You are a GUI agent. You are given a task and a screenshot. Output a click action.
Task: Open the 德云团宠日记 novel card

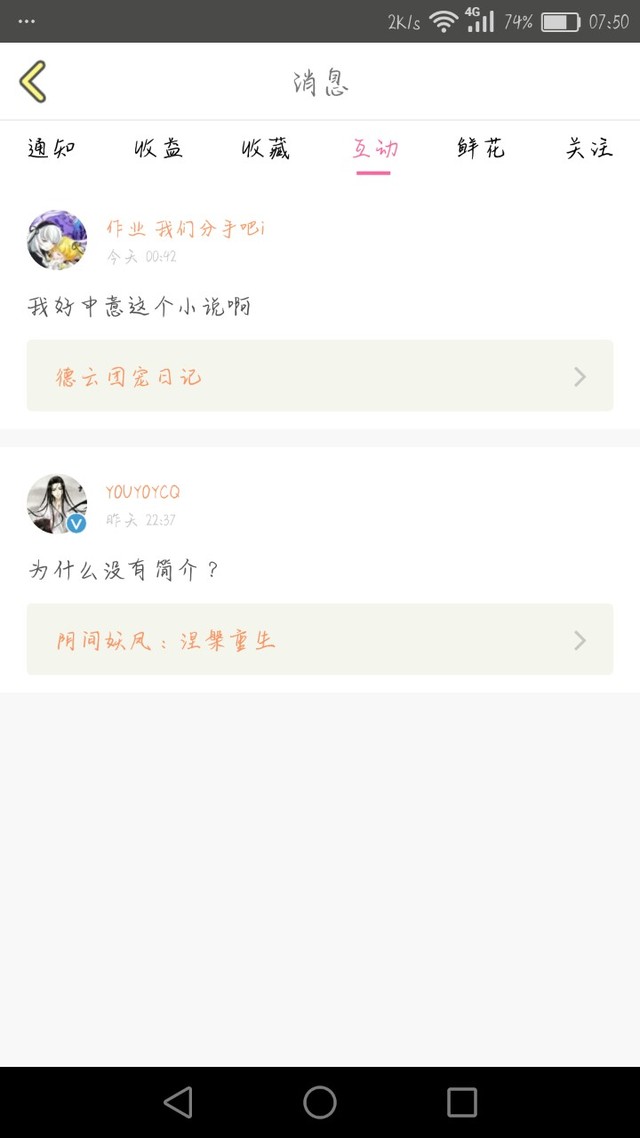(320, 376)
